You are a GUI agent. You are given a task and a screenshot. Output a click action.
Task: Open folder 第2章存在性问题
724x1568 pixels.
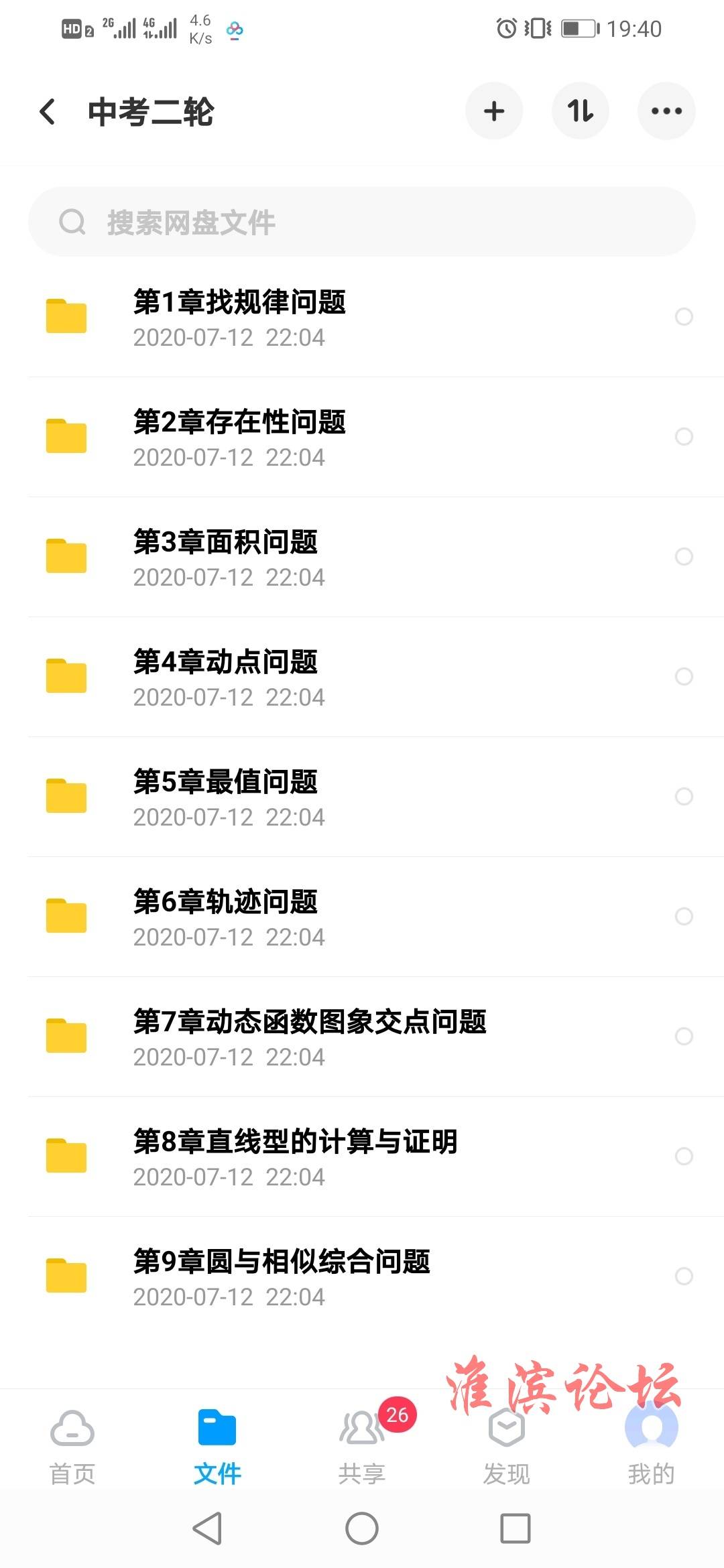tap(362, 437)
